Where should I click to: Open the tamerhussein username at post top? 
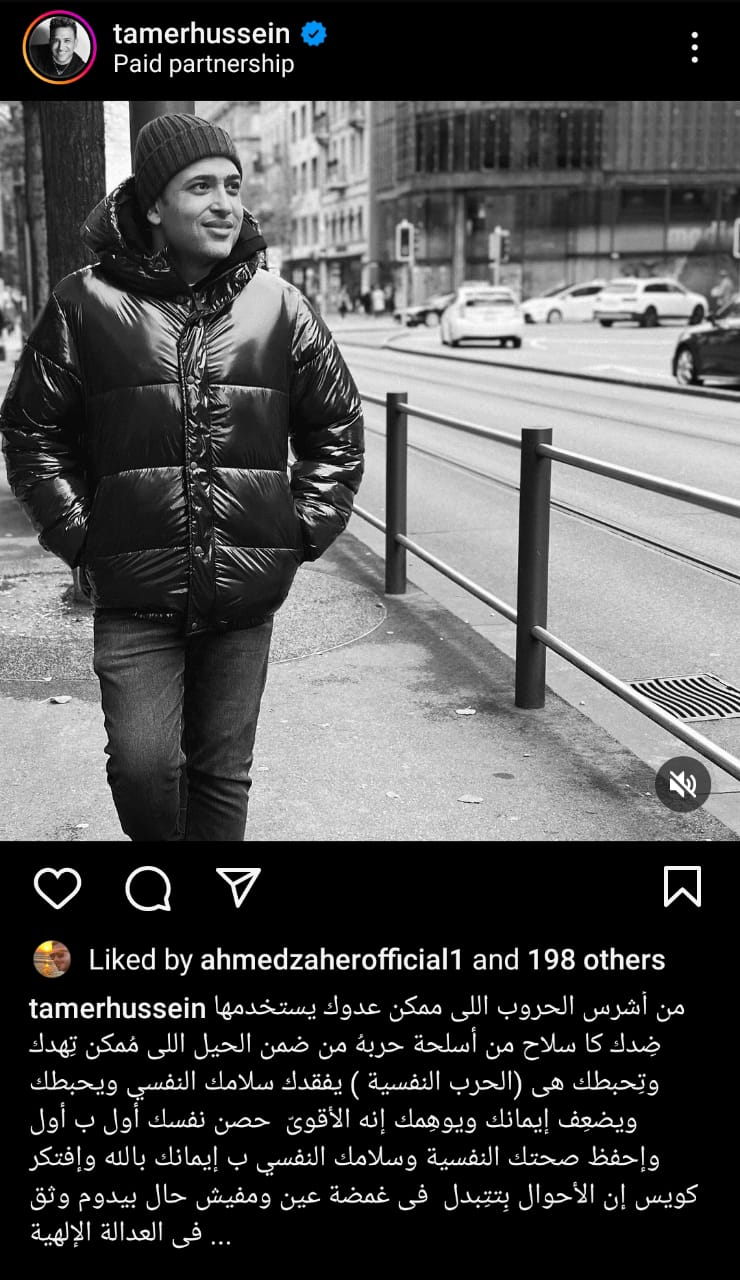point(201,33)
